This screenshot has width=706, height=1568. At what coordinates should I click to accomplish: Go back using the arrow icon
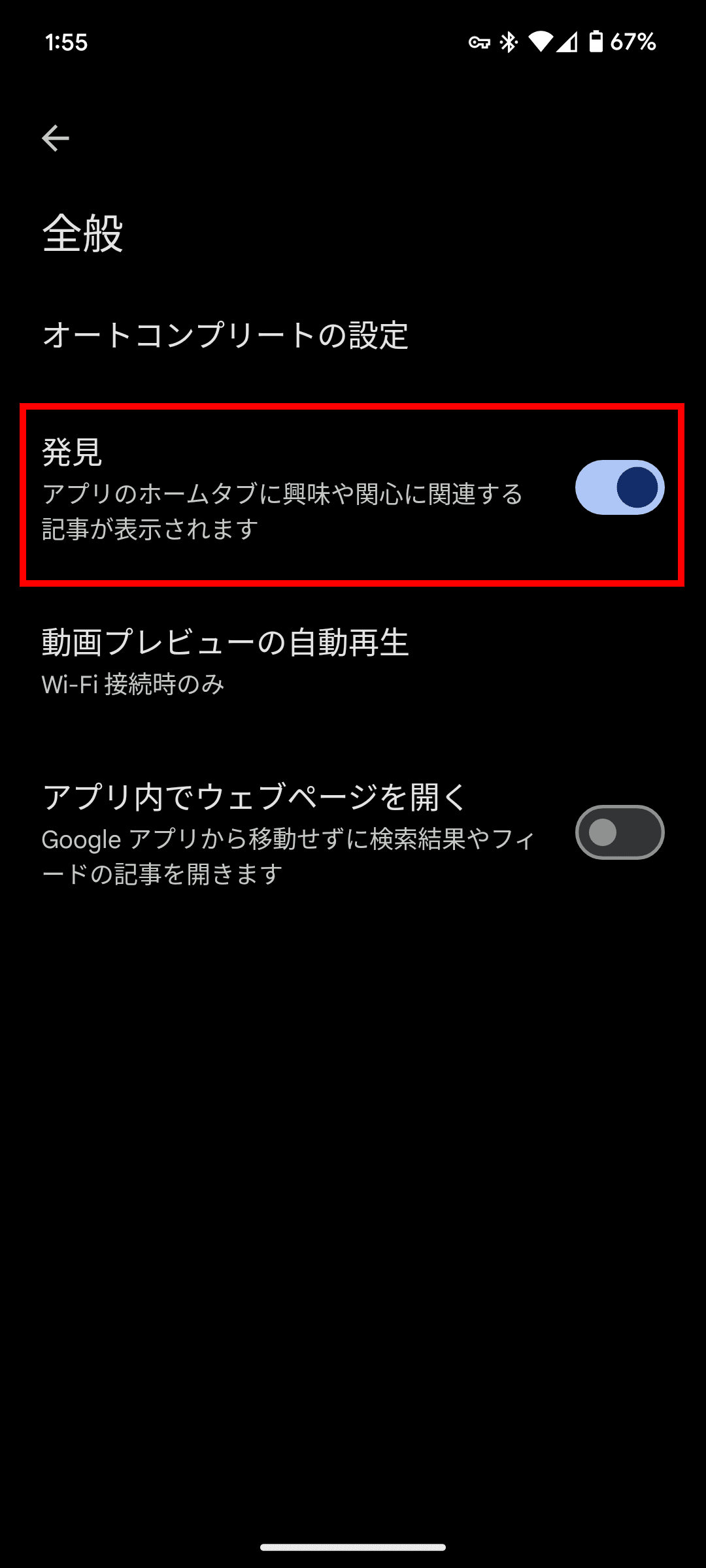click(56, 138)
